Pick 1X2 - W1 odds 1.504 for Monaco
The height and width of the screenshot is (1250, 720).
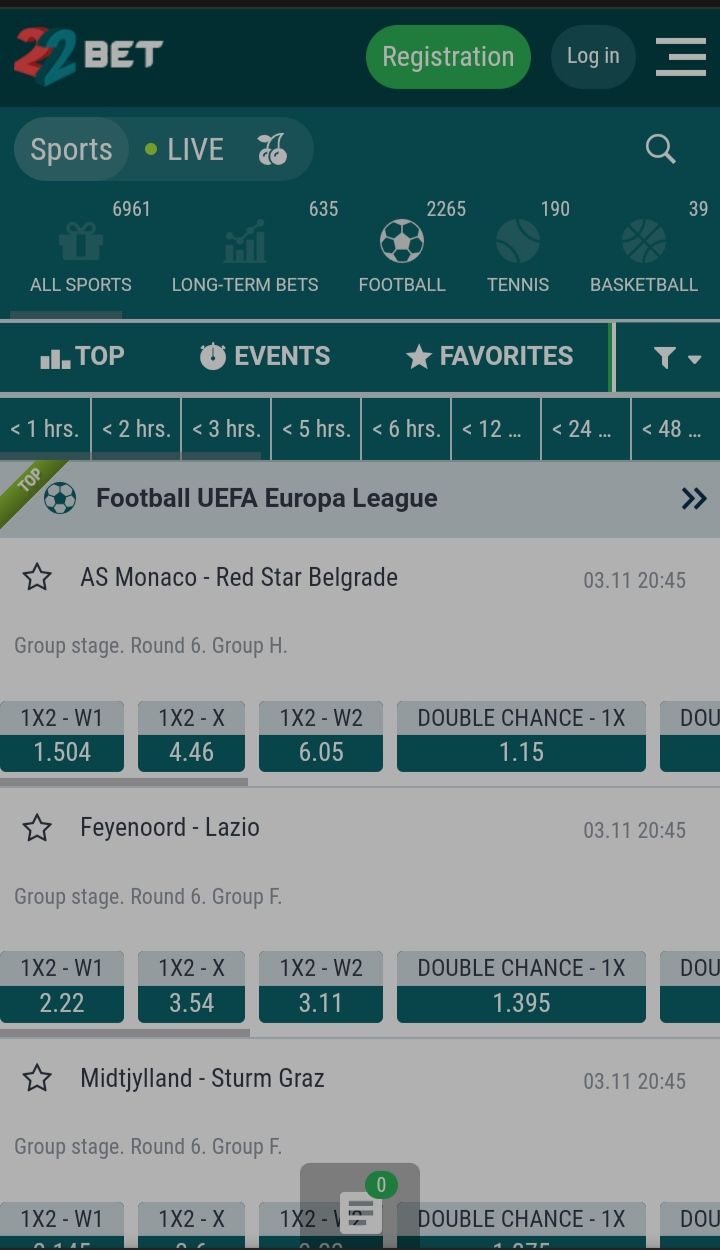click(62, 736)
